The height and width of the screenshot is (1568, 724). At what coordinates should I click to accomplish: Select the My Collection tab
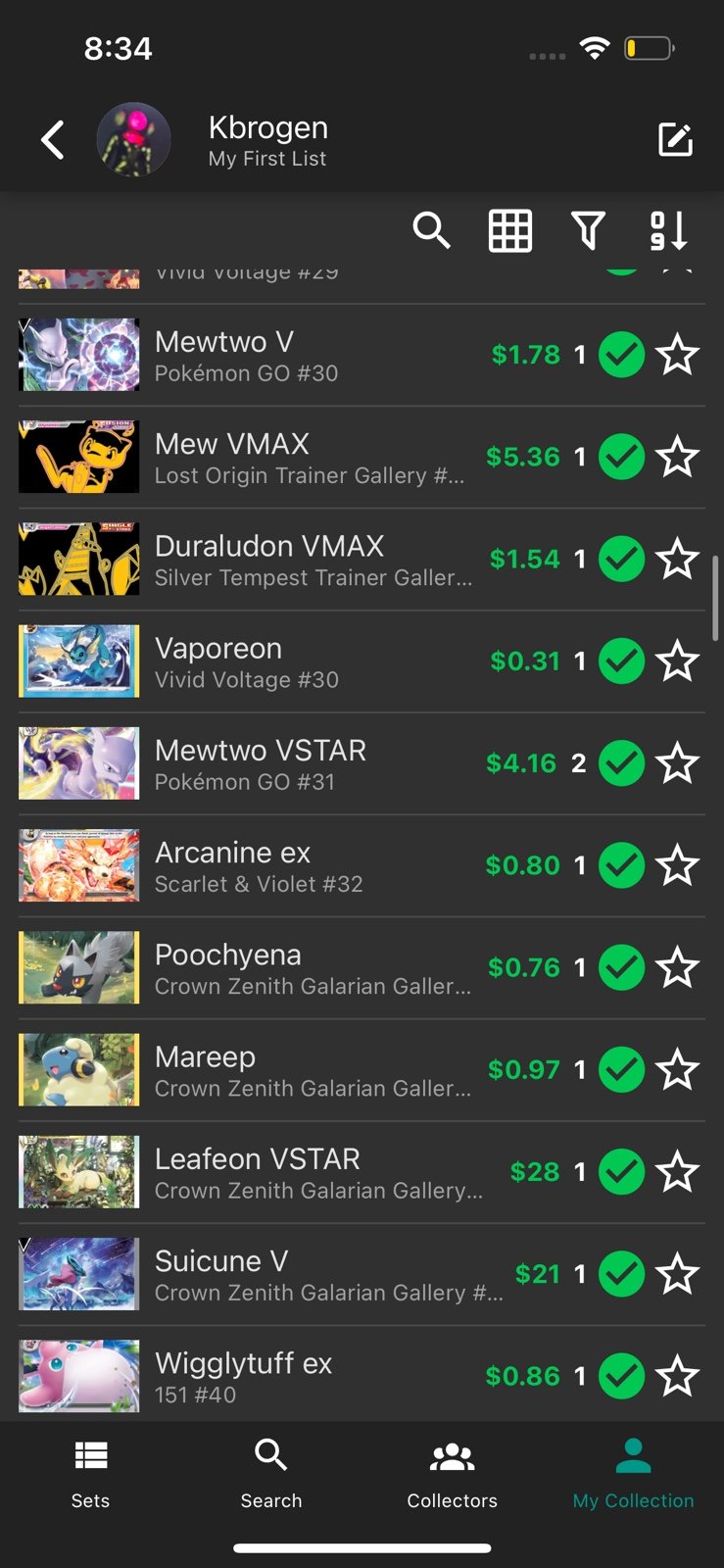coord(633,1474)
